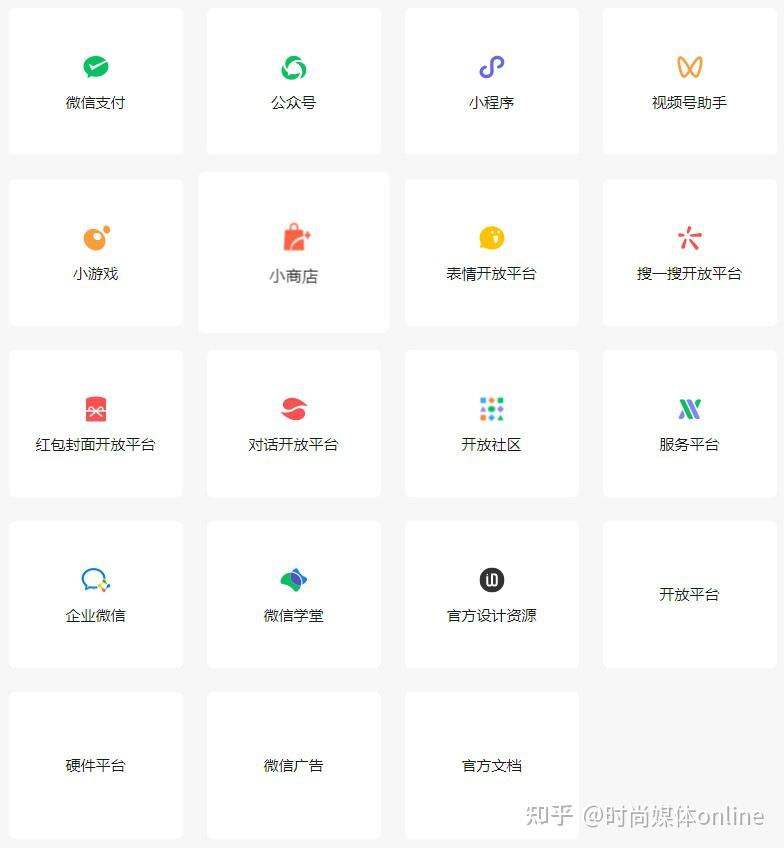The width and height of the screenshot is (784, 848).
Task: Open 表情开放平台
Action: click(x=491, y=254)
